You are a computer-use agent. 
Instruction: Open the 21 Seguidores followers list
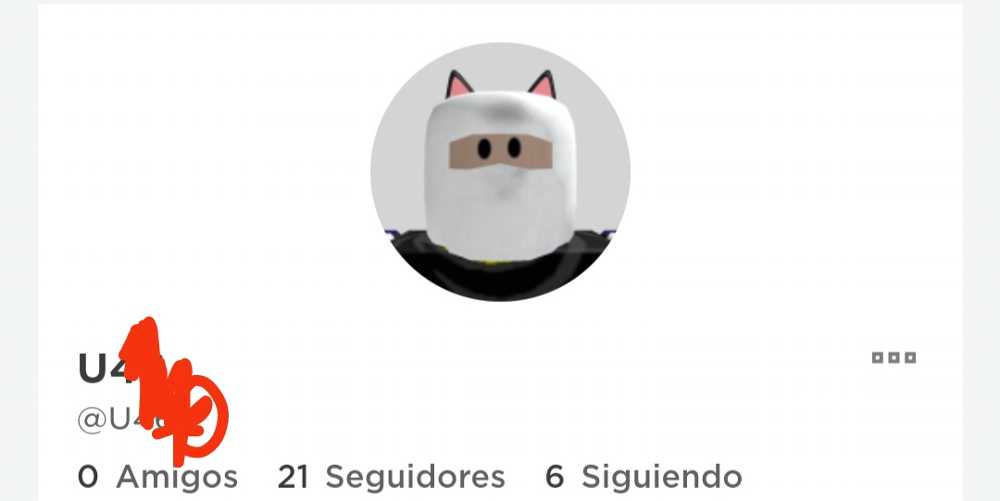pos(391,477)
